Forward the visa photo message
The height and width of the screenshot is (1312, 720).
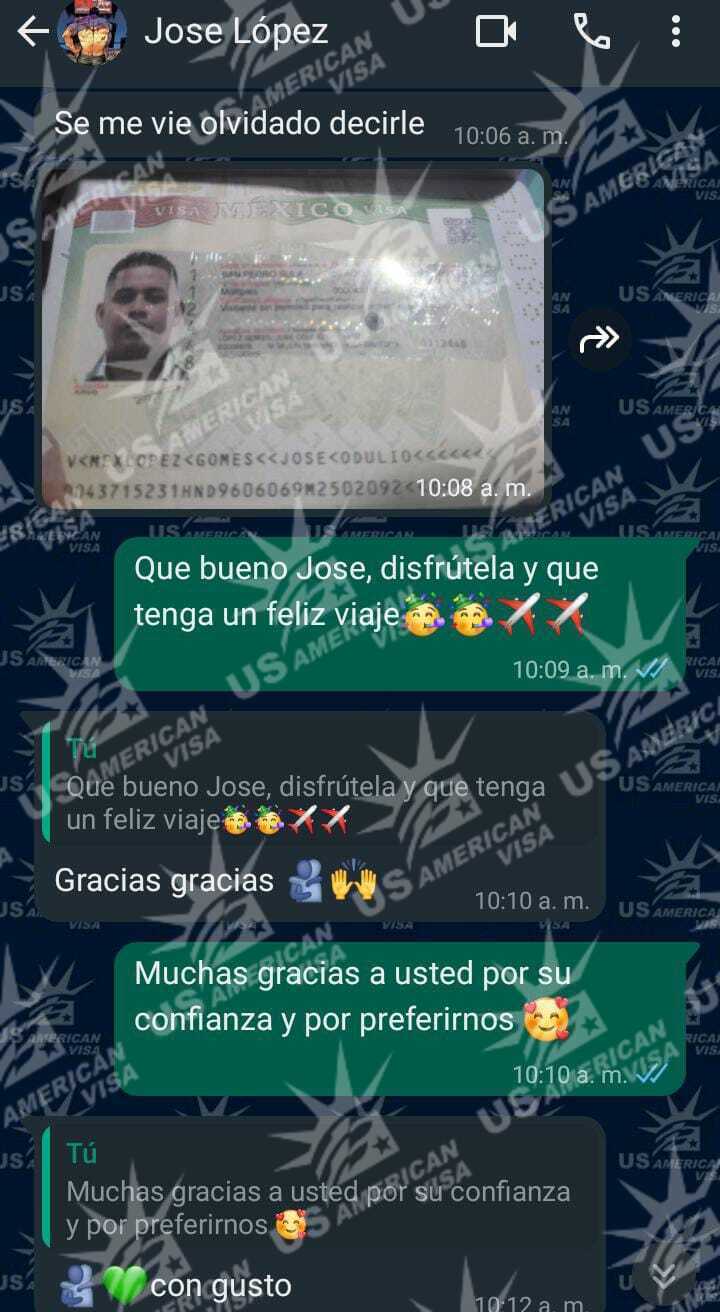click(600, 341)
